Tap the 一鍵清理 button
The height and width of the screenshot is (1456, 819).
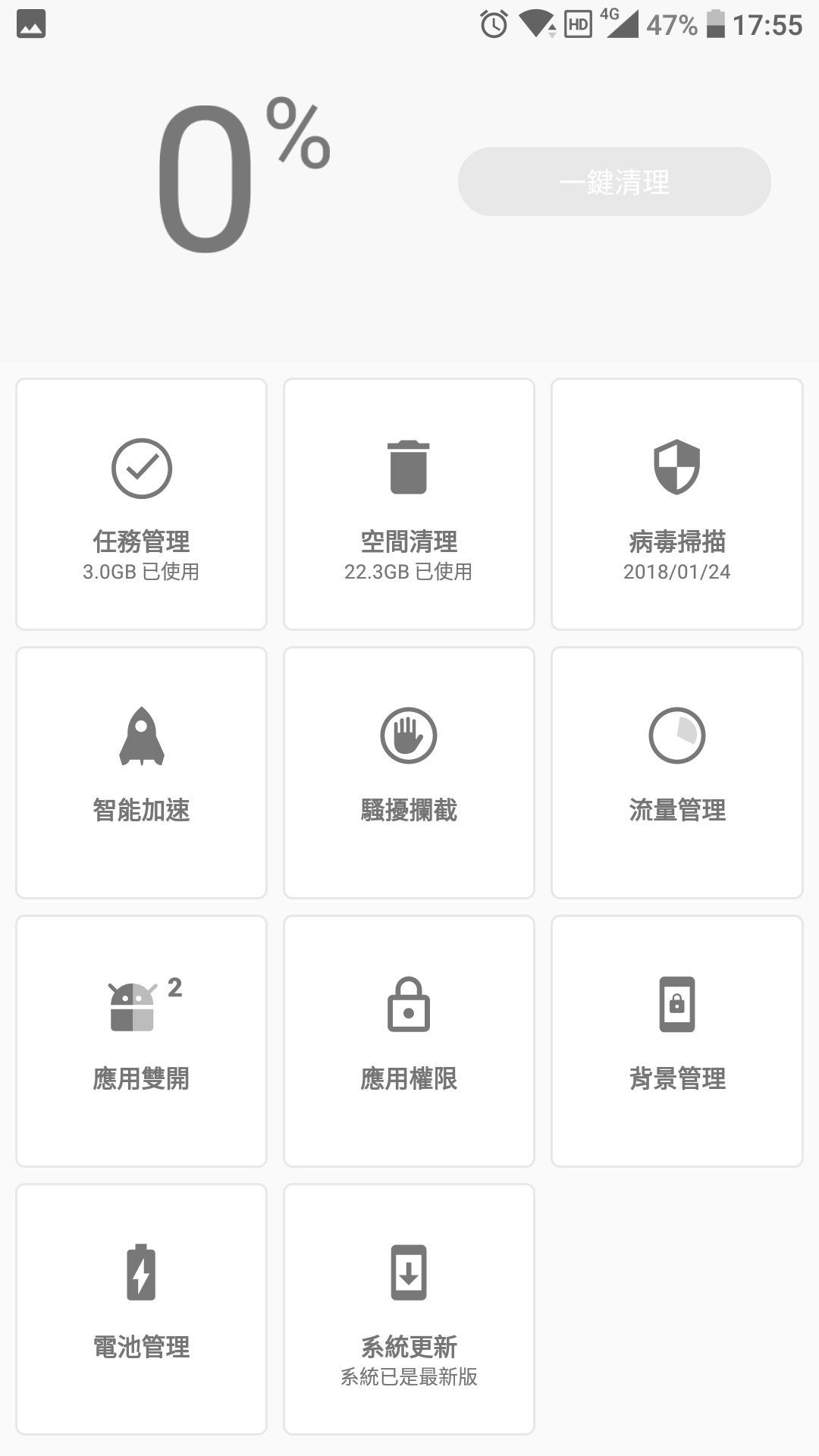pyautogui.click(x=614, y=182)
